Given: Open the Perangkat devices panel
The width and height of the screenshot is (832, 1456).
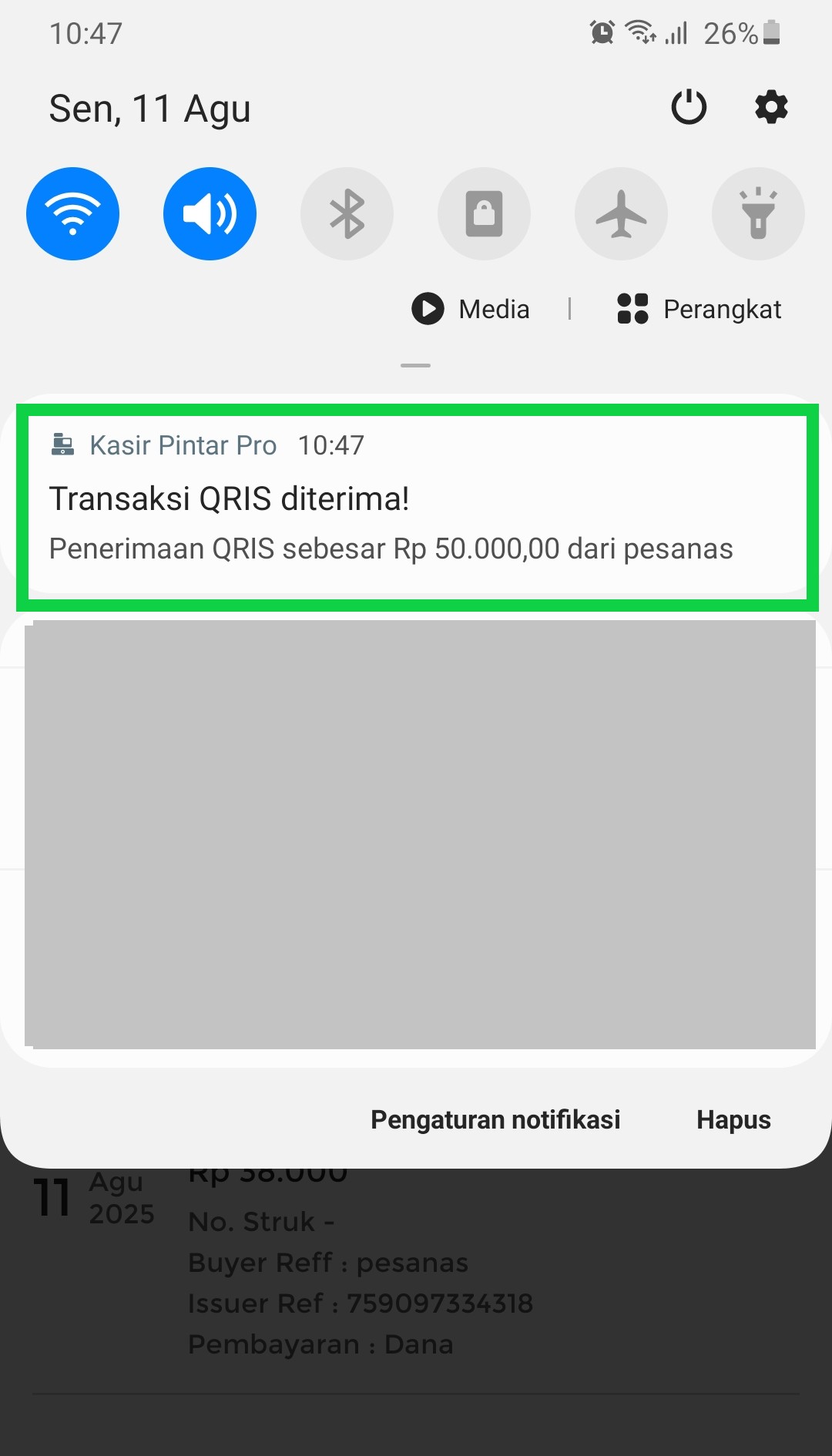Looking at the screenshot, I should click(699, 309).
